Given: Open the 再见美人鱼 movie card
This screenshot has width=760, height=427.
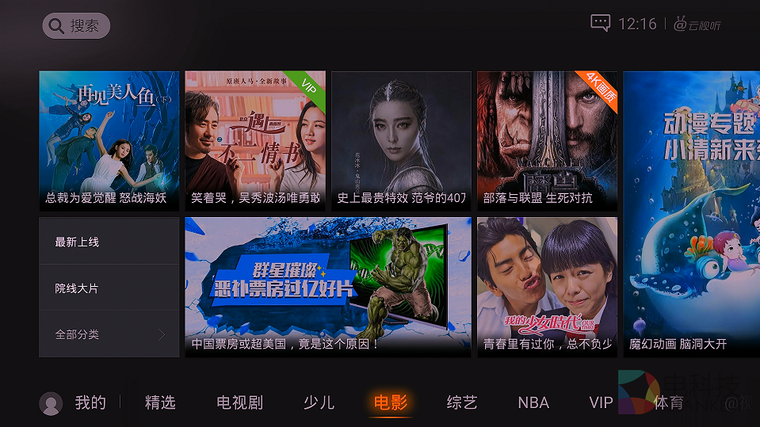Looking at the screenshot, I should coord(109,140).
